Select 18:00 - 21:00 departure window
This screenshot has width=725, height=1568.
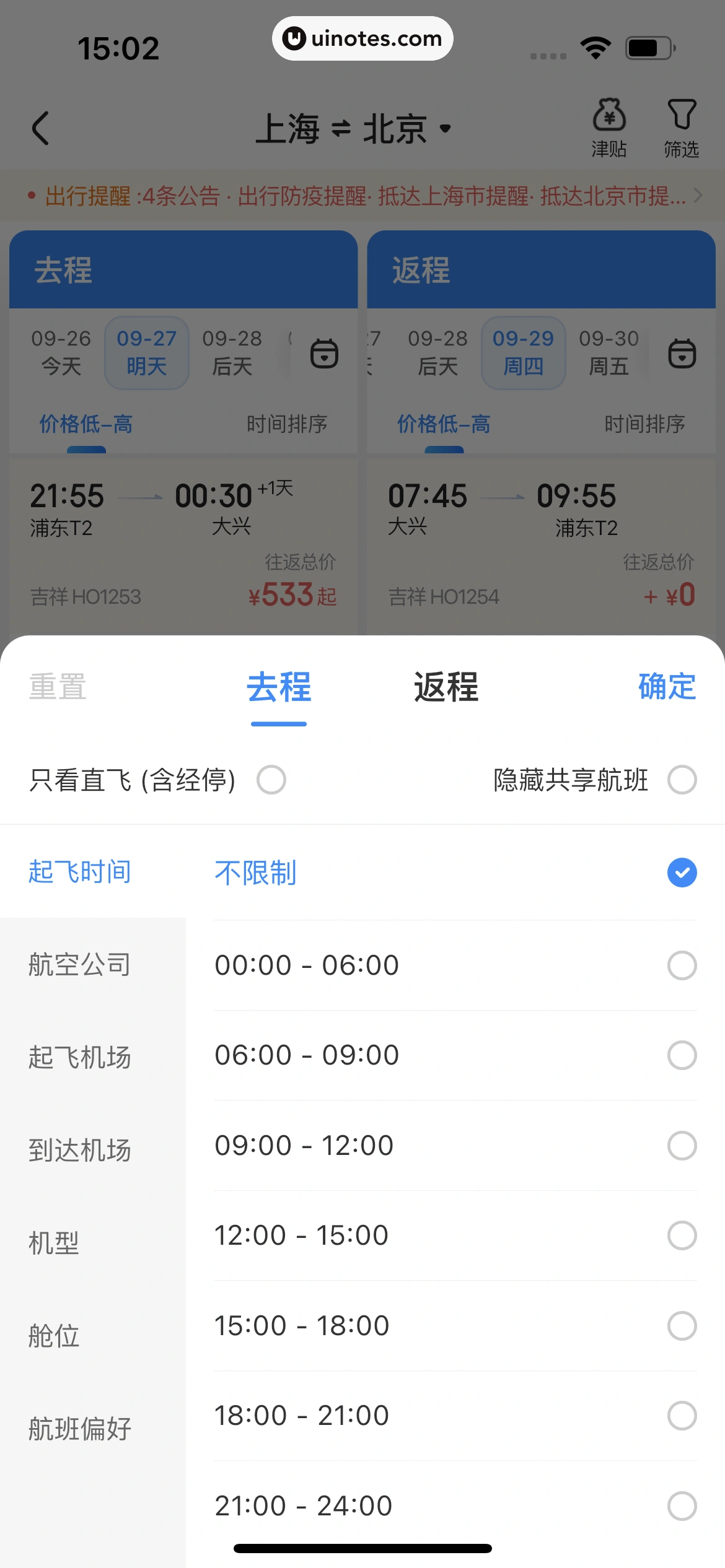click(682, 1416)
